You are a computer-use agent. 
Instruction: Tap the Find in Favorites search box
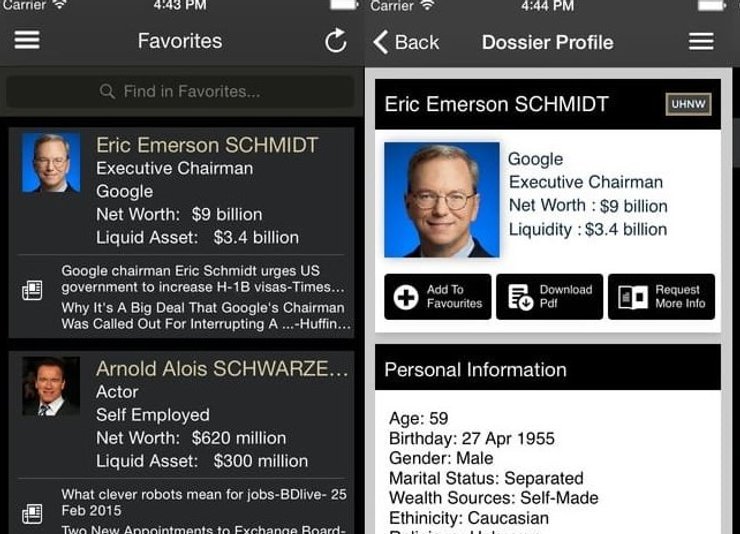pos(180,92)
